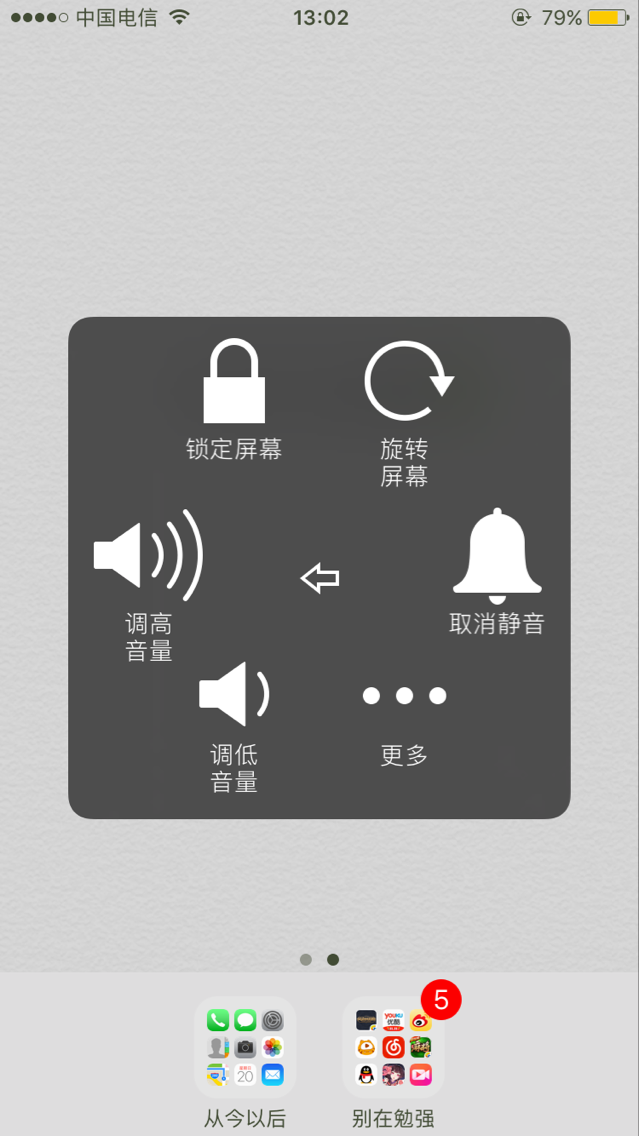Viewport: 639px width, 1136px height.
Task: Go back using the center arrow
Action: (320, 578)
